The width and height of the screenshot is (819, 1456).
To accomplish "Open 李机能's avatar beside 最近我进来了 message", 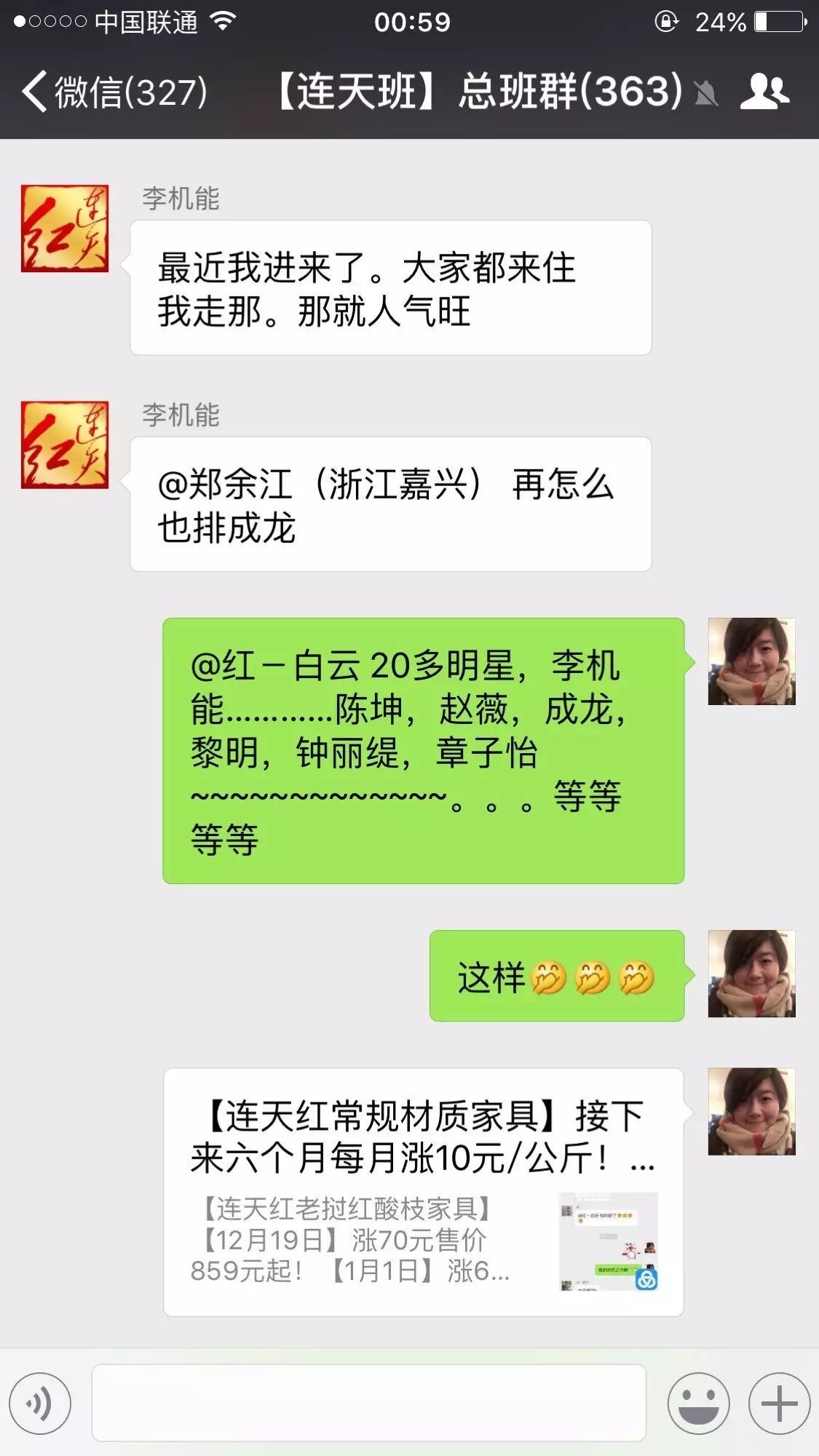I will (x=65, y=228).
